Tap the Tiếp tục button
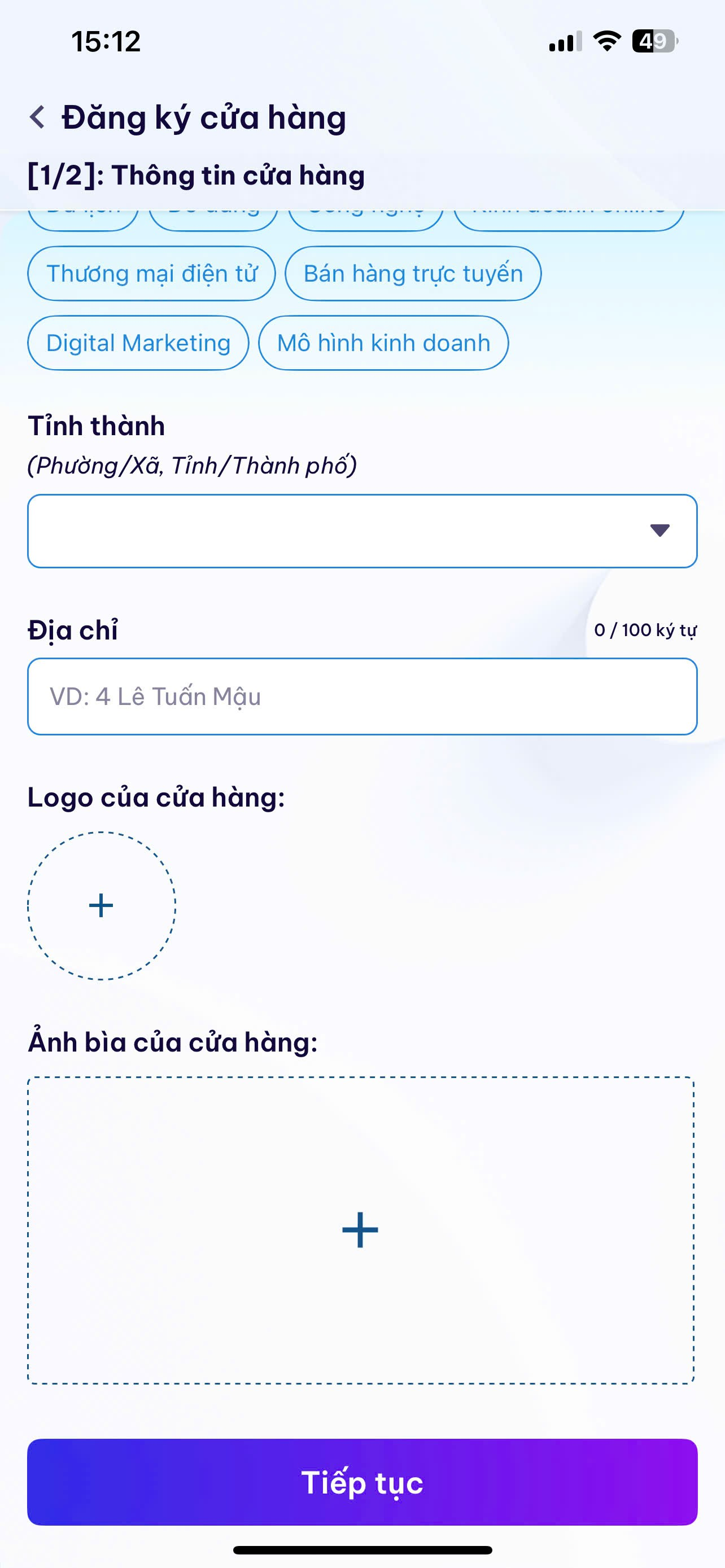The image size is (725, 1568). pos(362,1482)
